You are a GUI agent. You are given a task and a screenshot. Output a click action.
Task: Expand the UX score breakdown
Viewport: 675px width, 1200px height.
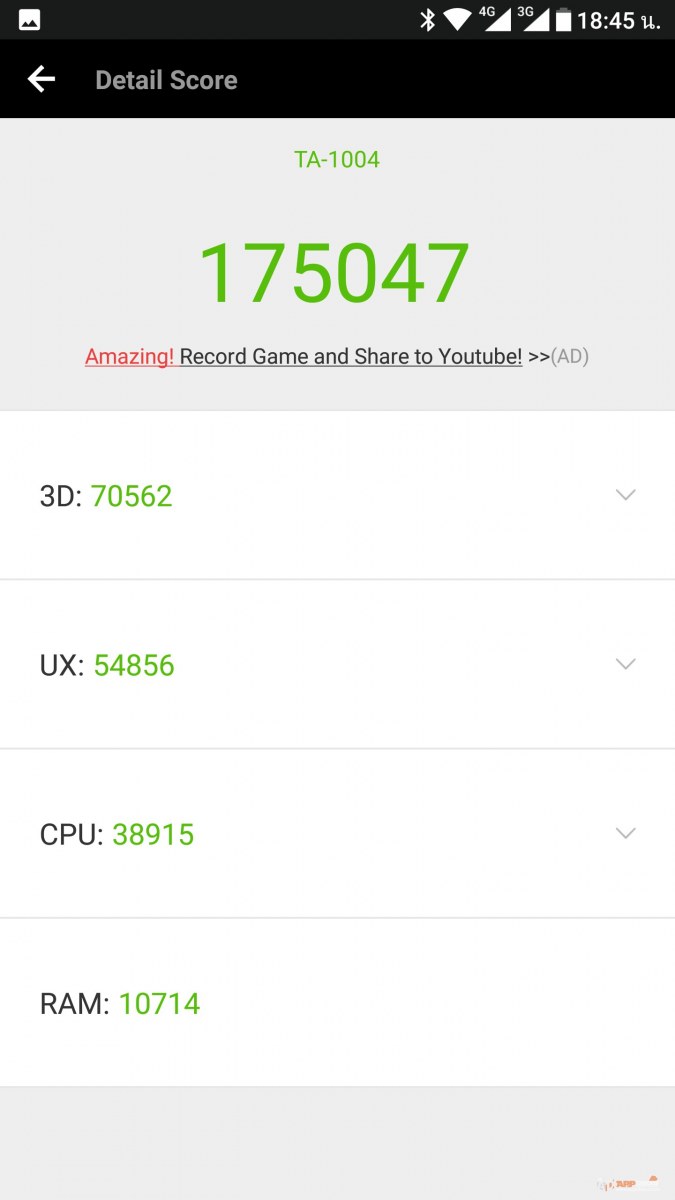point(337,664)
